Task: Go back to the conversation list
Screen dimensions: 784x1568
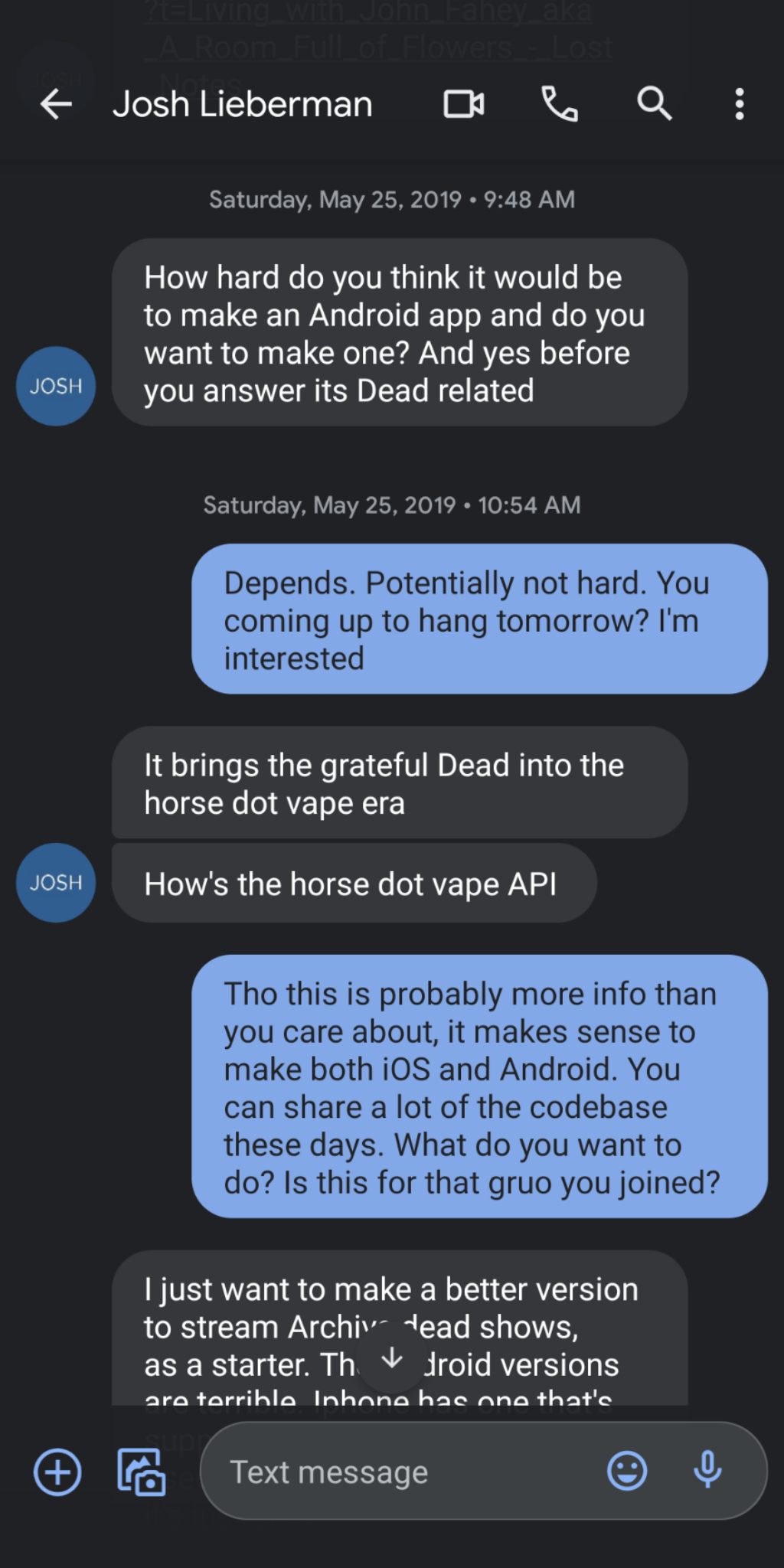Action: point(56,104)
